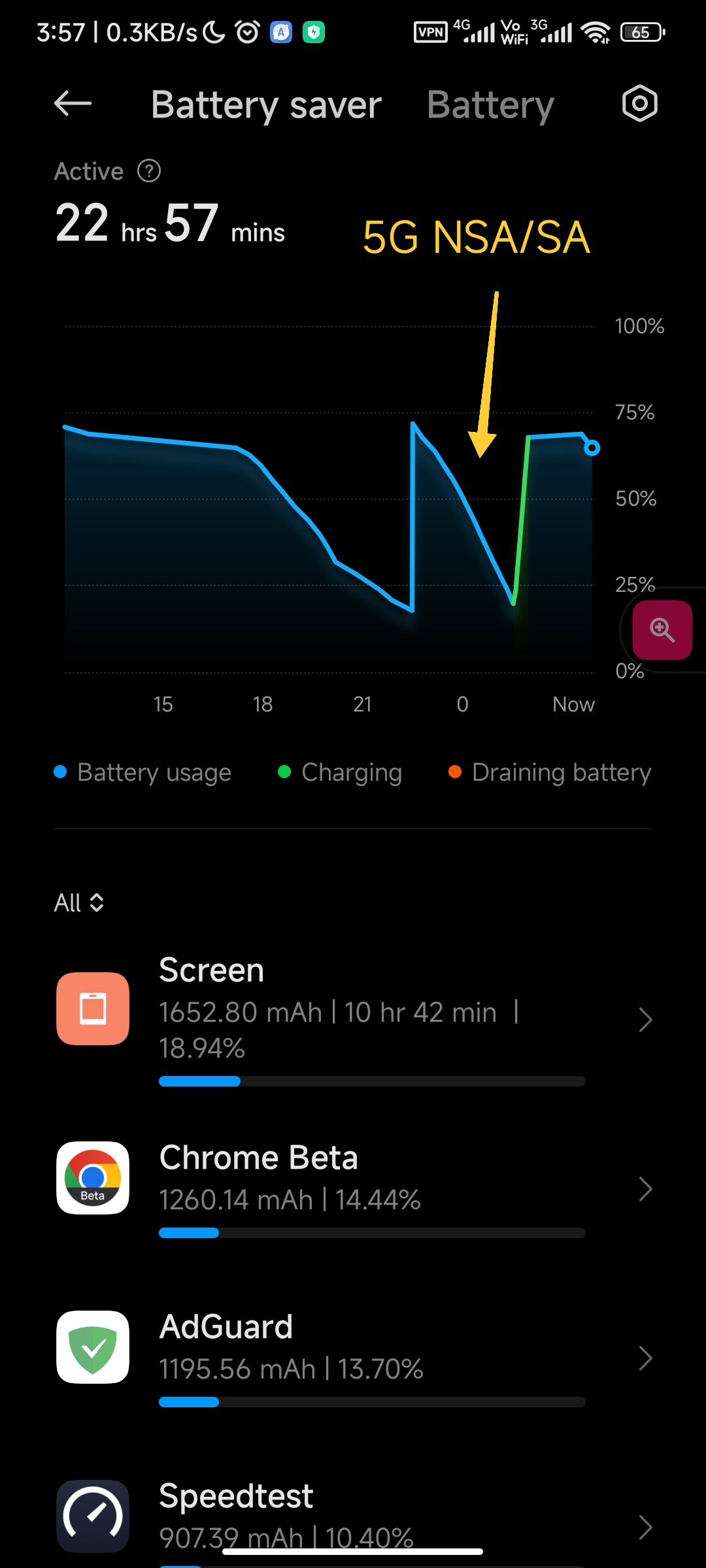Open battery settings gear icon
This screenshot has width=706, height=1568.
click(x=639, y=103)
